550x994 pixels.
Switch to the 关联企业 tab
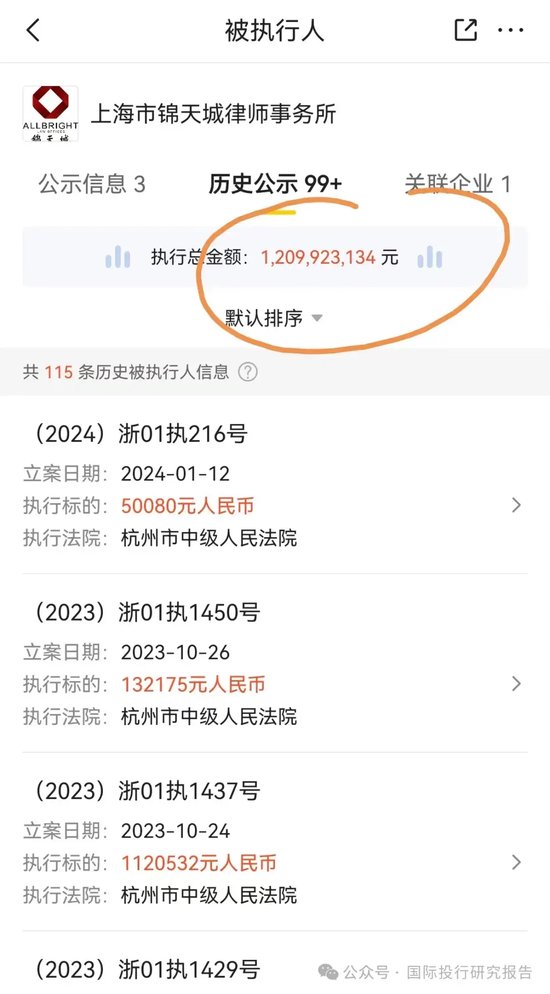tap(457, 184)
